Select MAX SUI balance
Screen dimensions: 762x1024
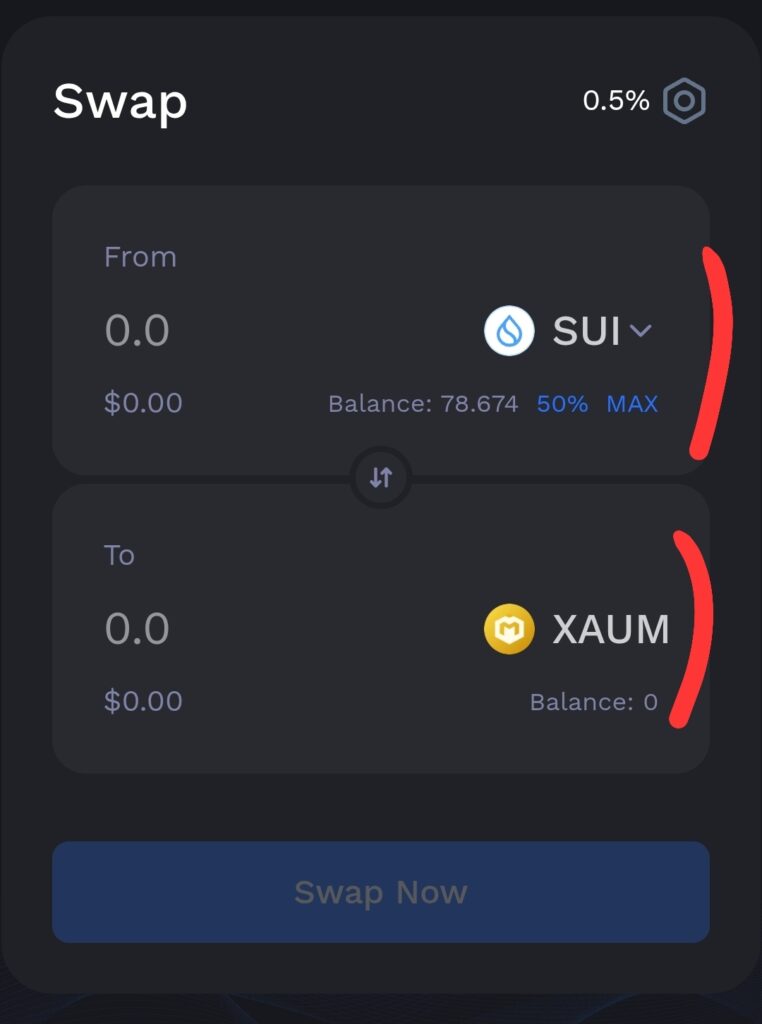[632, 404]
